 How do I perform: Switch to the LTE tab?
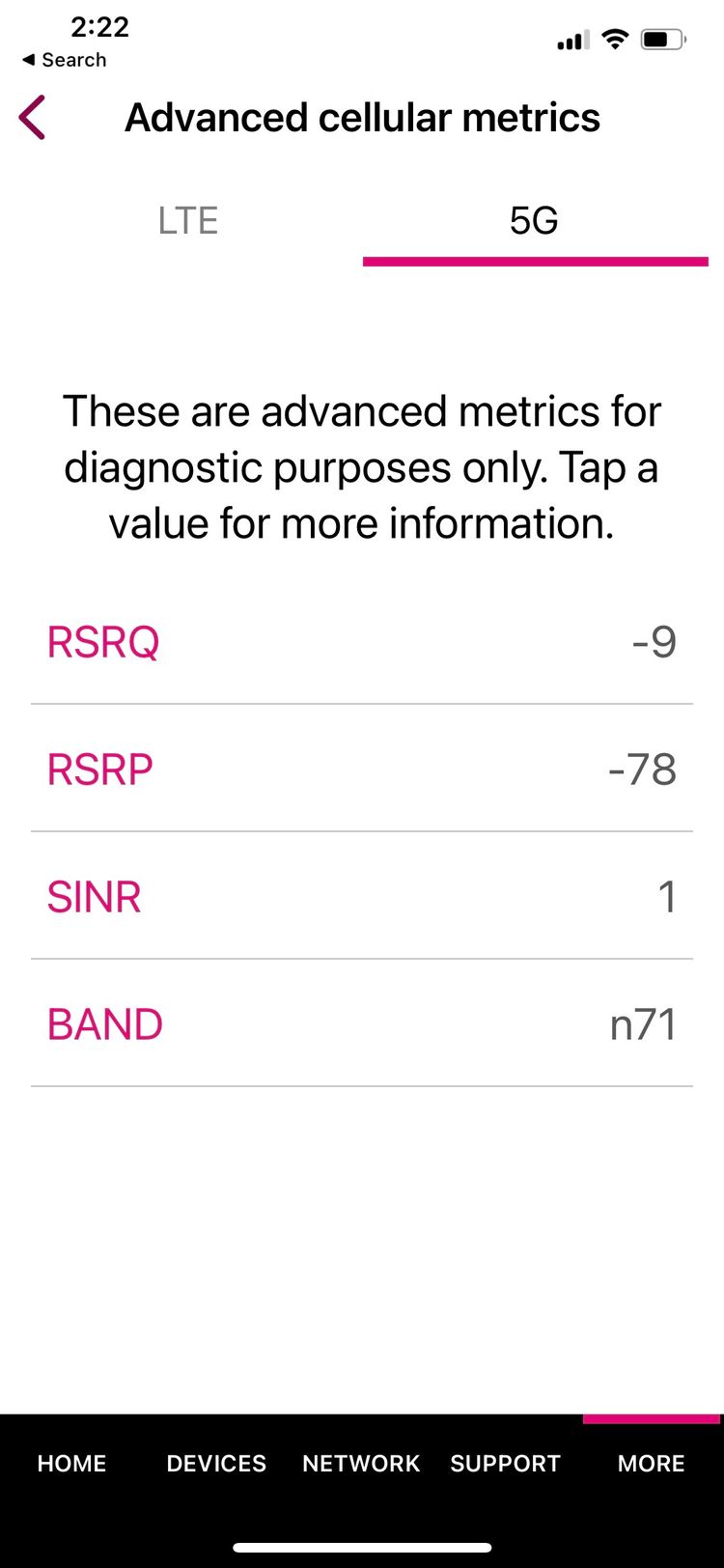coord(188,221)
